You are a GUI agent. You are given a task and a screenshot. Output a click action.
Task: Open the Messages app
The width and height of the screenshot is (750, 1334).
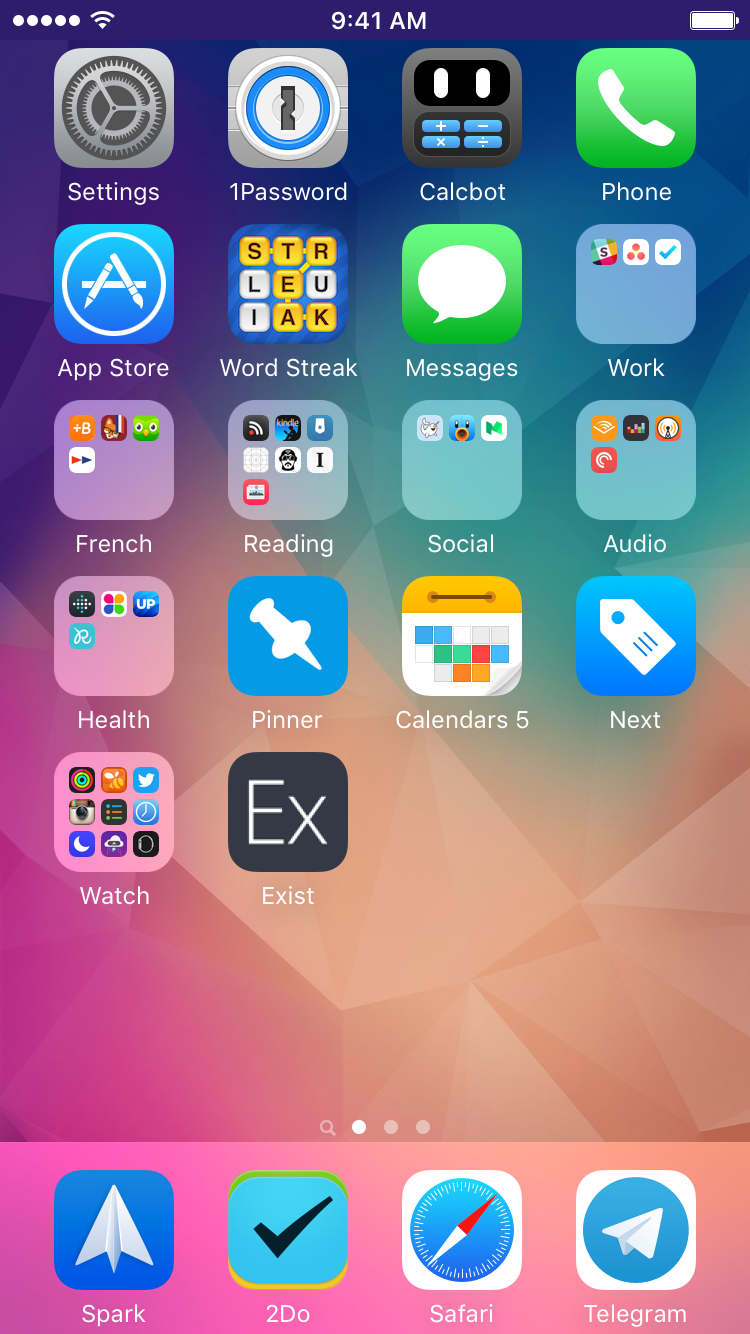[x=462, y=284]
